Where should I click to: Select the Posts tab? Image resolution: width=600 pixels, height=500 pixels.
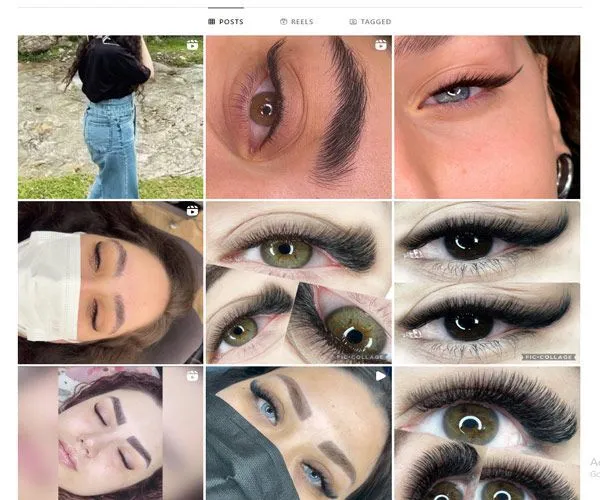pos(225,21)
